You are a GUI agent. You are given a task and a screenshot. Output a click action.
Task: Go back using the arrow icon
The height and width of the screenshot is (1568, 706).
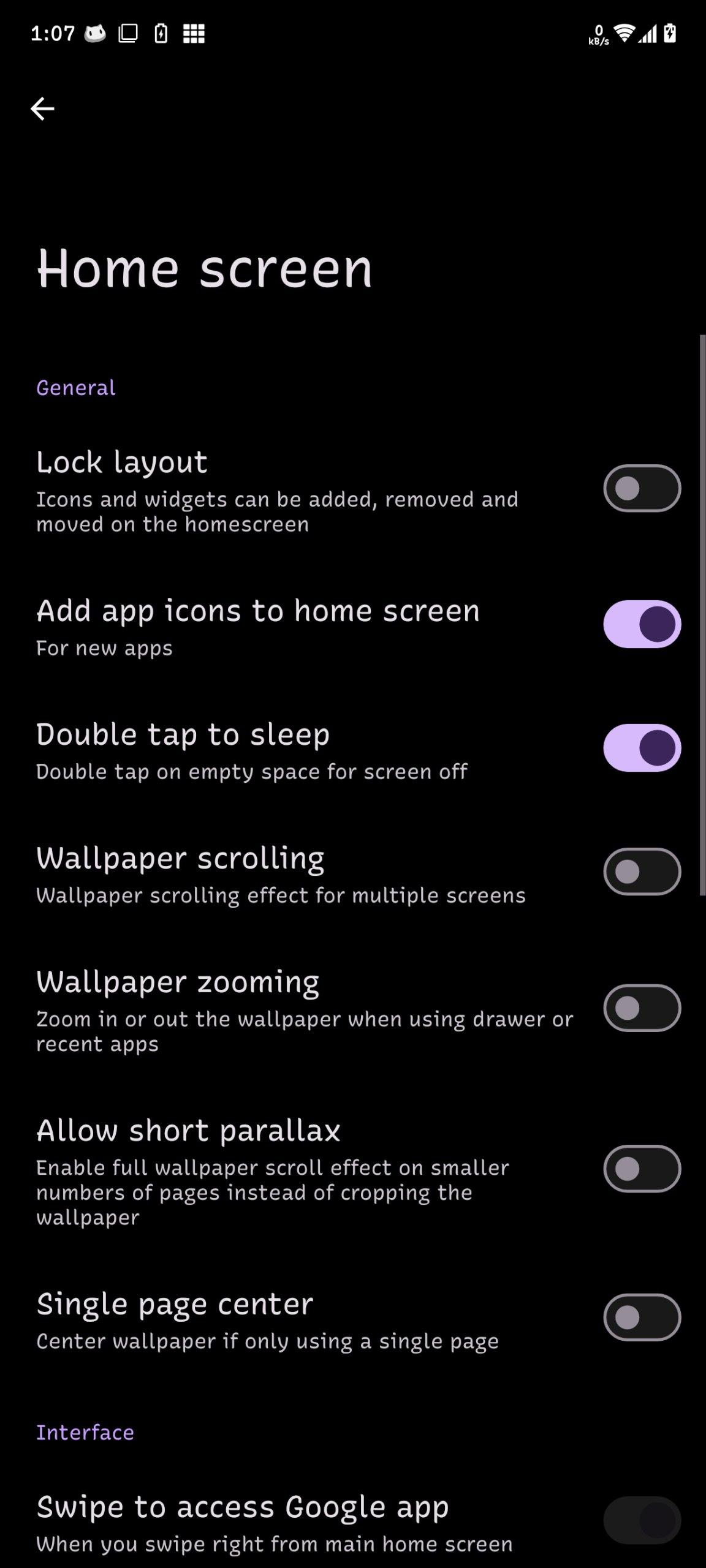point(42,109)
